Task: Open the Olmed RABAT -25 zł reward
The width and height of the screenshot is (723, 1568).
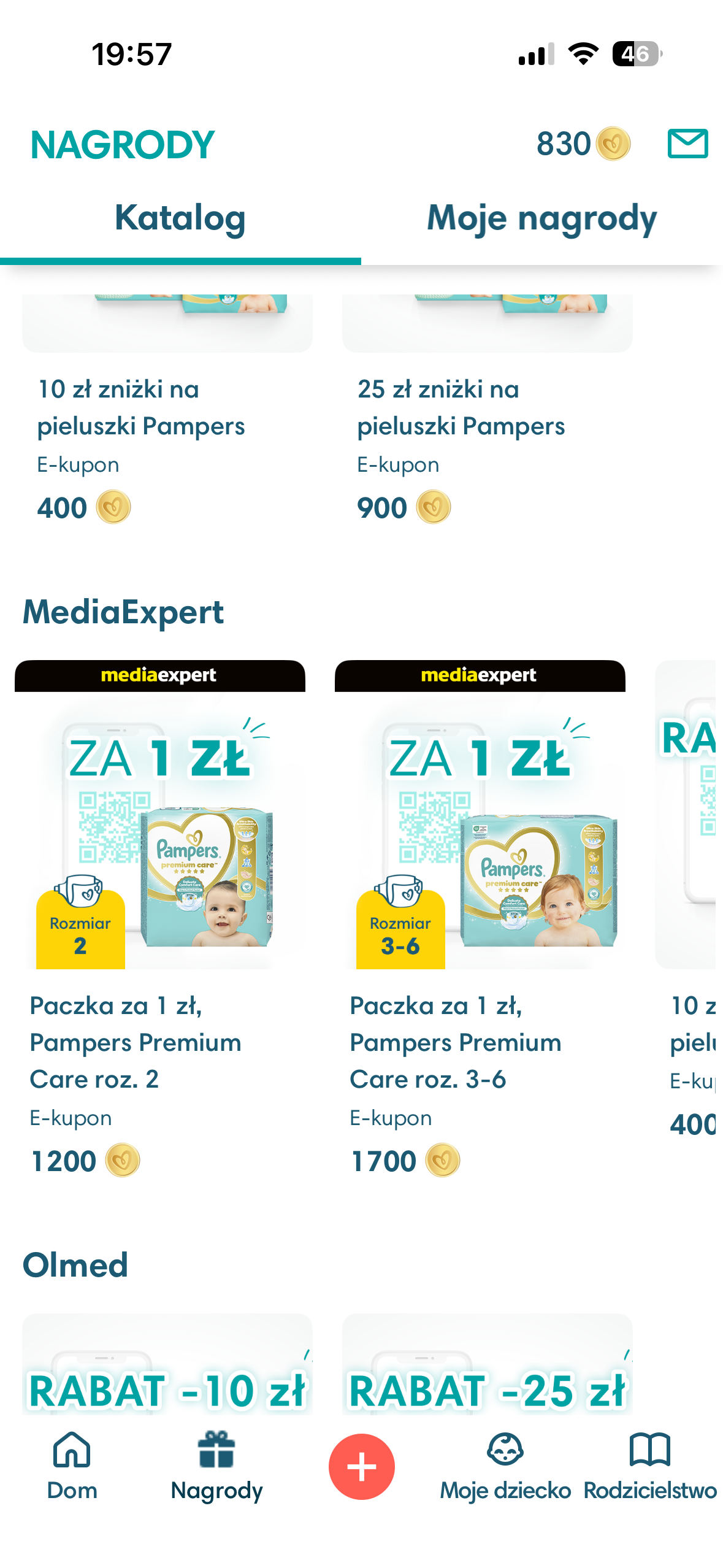Action: click(487, 1374)
